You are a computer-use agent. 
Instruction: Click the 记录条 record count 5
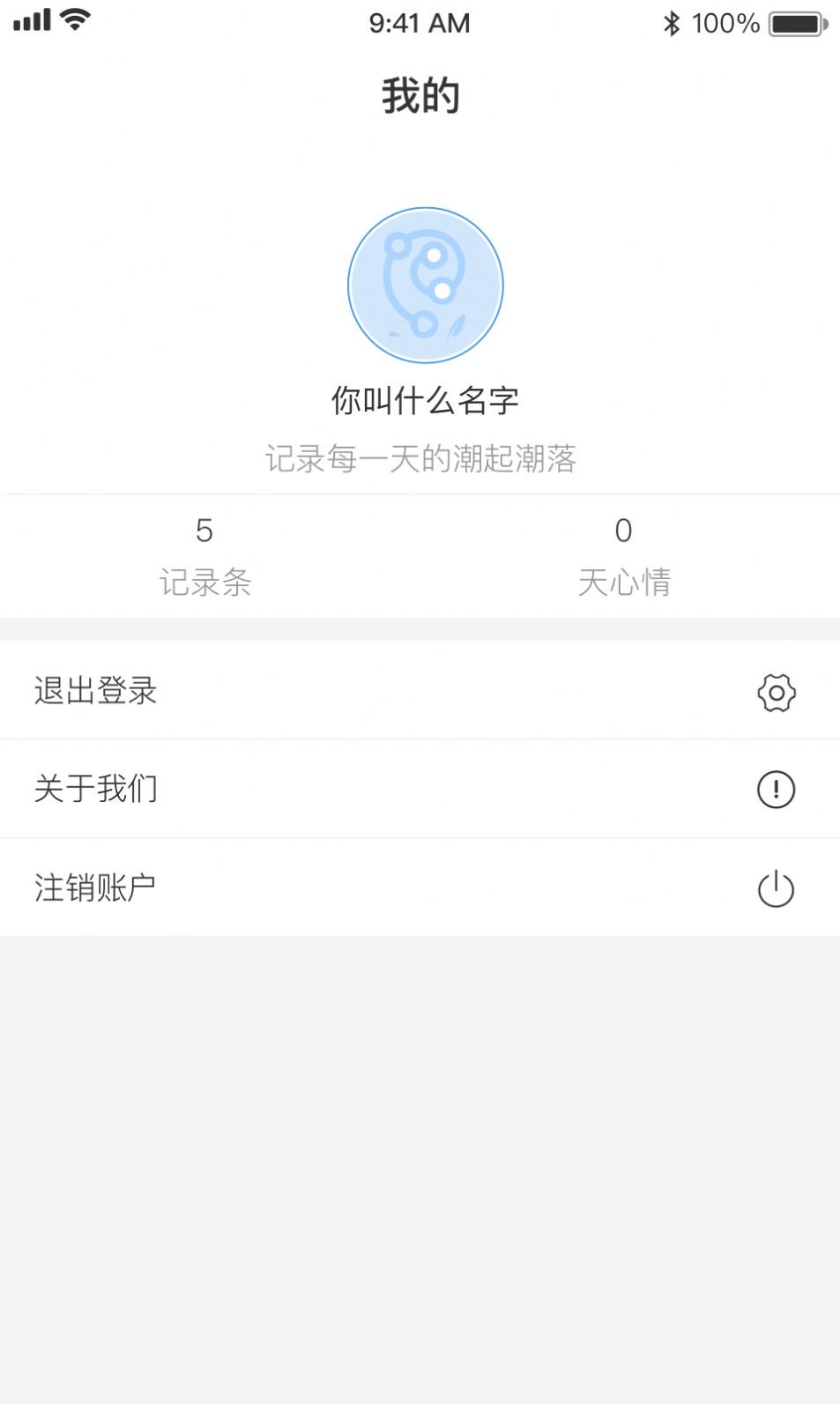pos(204,531)
